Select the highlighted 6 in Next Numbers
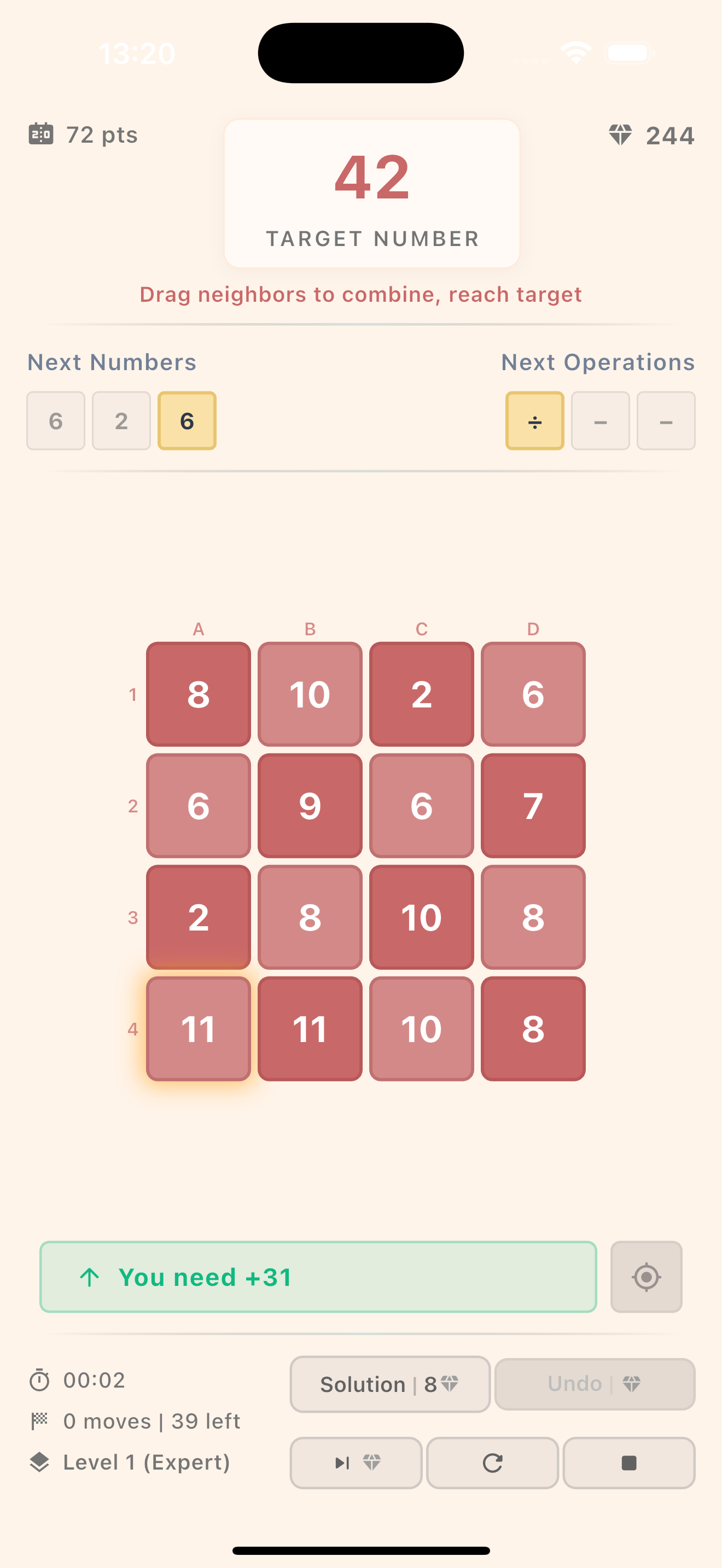Screen dimensions: 722x1568 point(187,421)
